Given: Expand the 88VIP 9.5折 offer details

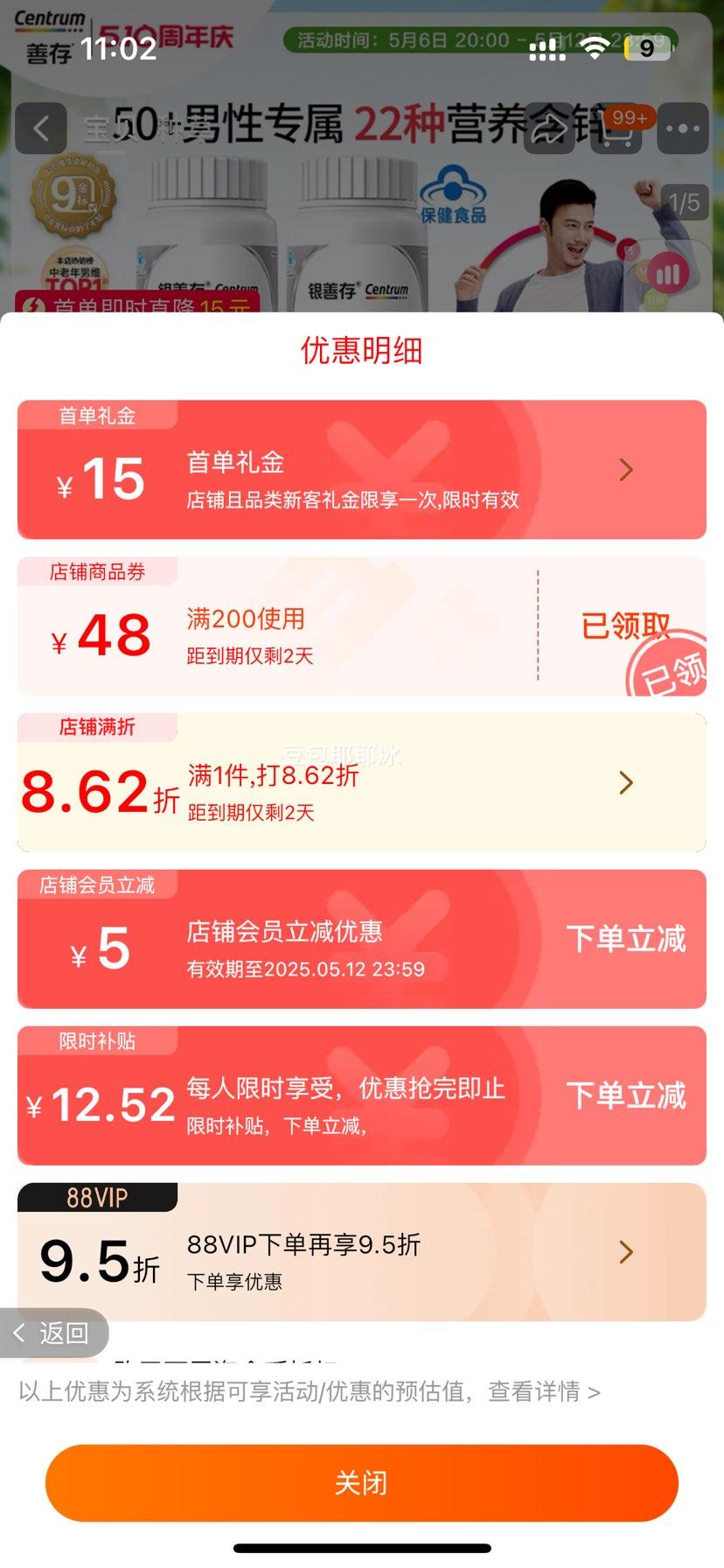Looking at the screenshot, I should pos(626,1252).
